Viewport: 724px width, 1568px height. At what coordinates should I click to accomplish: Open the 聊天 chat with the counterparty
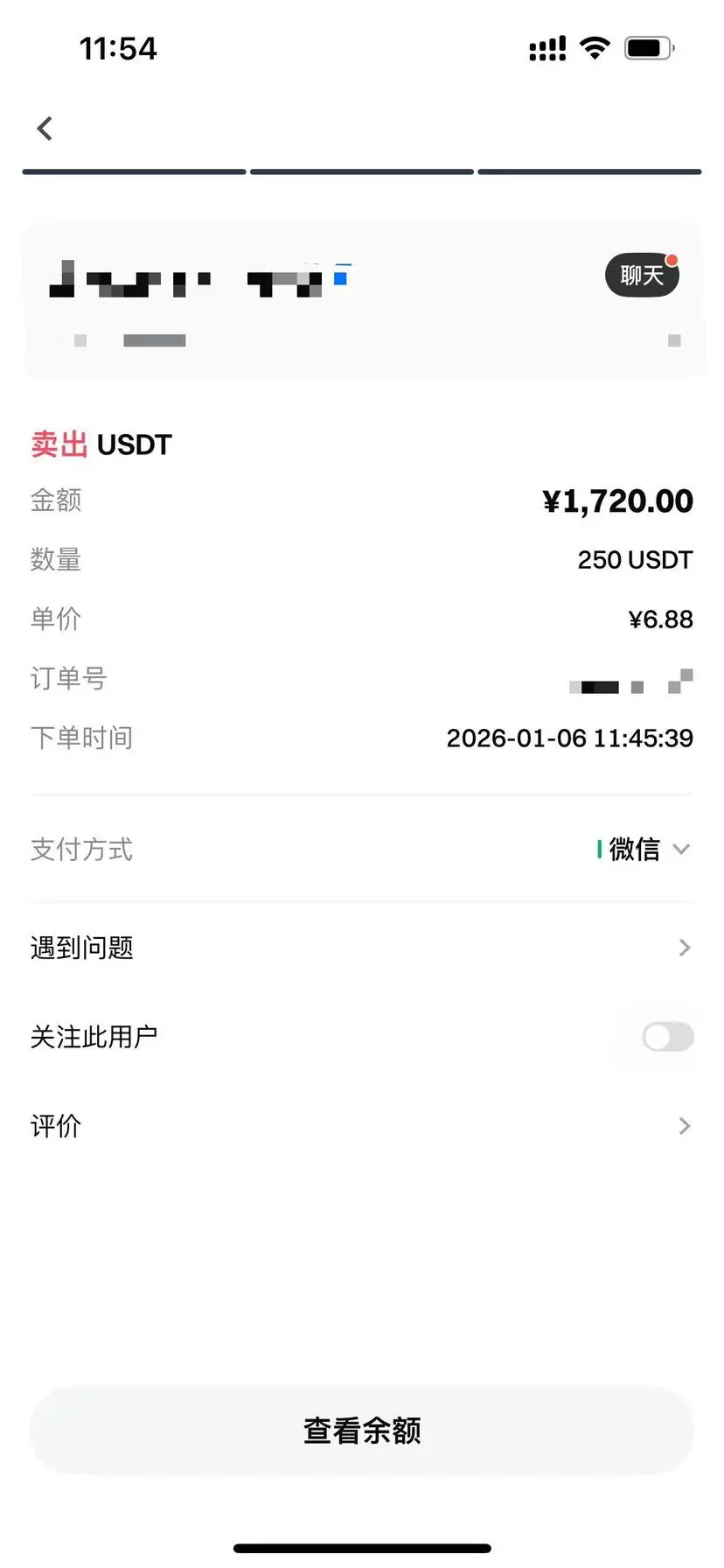(642, 276)
